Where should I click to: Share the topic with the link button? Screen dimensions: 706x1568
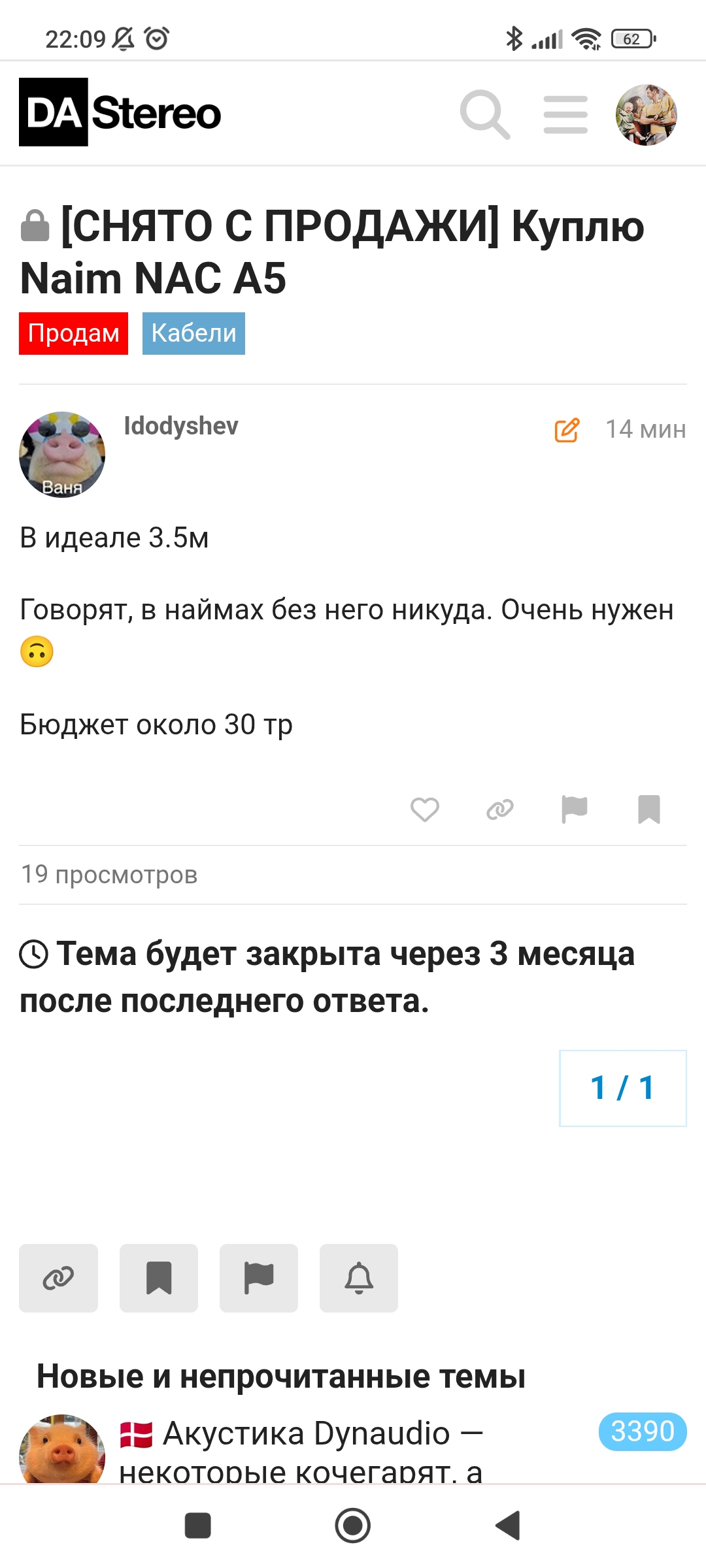(x=58, y=1278)
